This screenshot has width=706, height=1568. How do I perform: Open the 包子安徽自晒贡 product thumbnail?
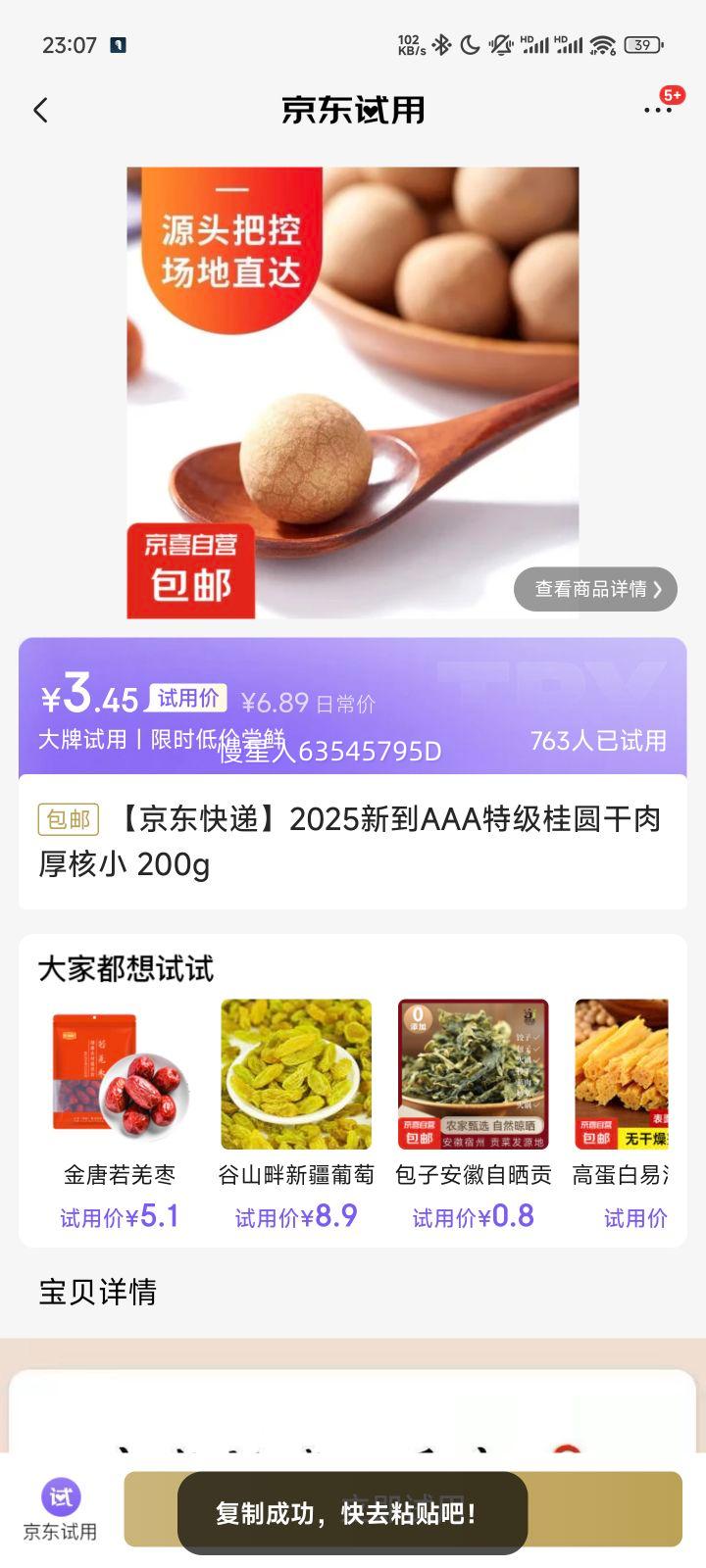click(x=473, y=1073)
